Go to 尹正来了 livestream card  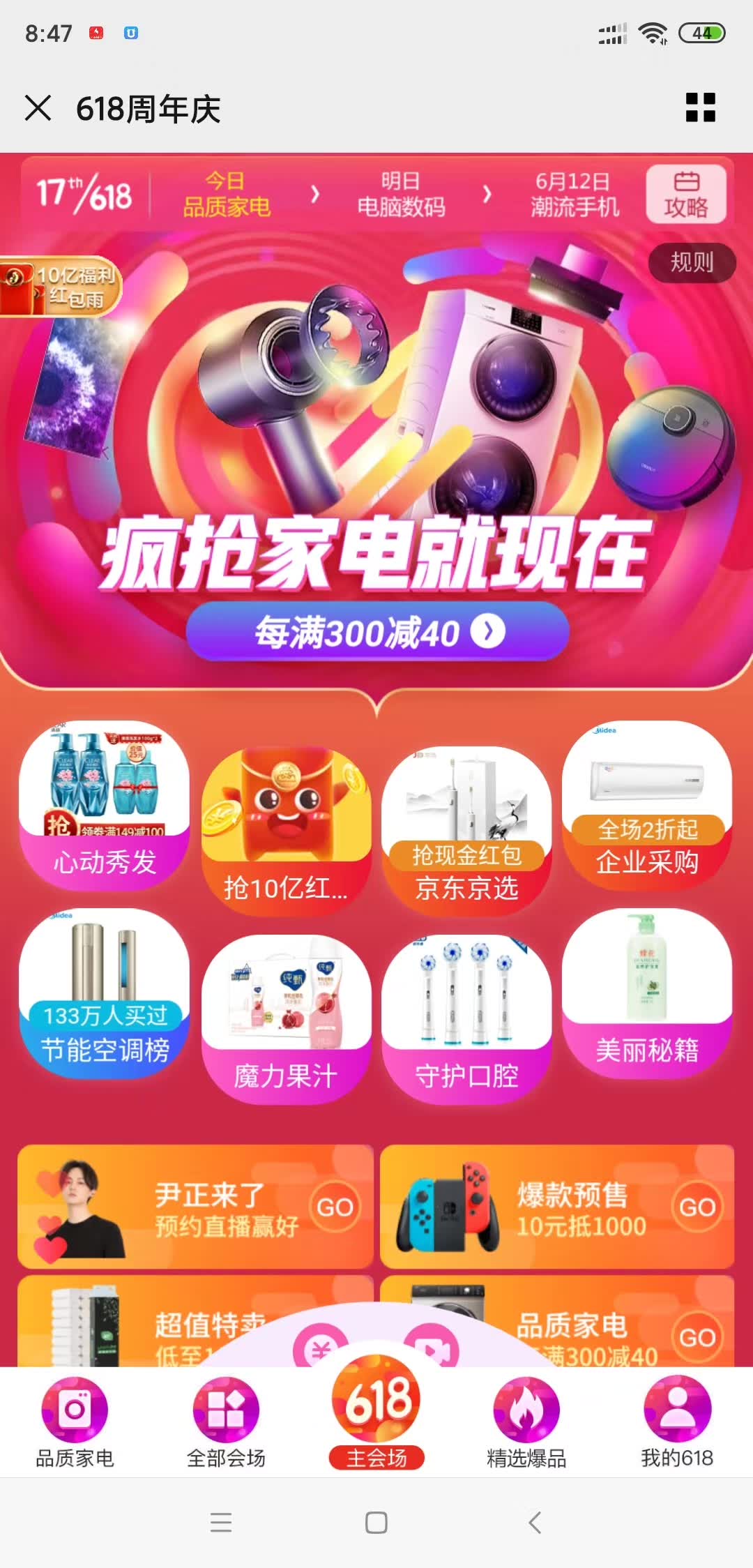click(195, 1208)
